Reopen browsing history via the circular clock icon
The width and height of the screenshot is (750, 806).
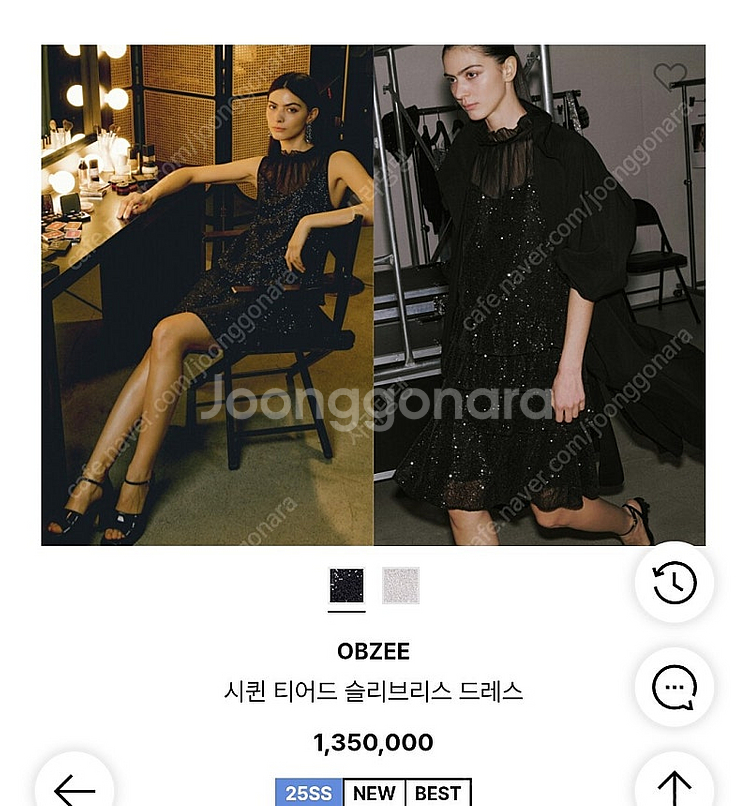tap(673, 581)
